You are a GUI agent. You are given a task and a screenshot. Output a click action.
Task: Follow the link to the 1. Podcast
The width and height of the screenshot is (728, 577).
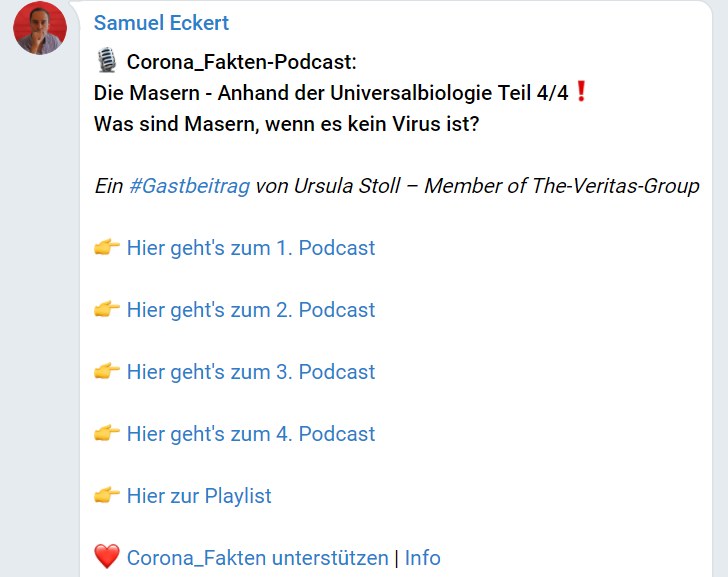(x=250, y=248)
